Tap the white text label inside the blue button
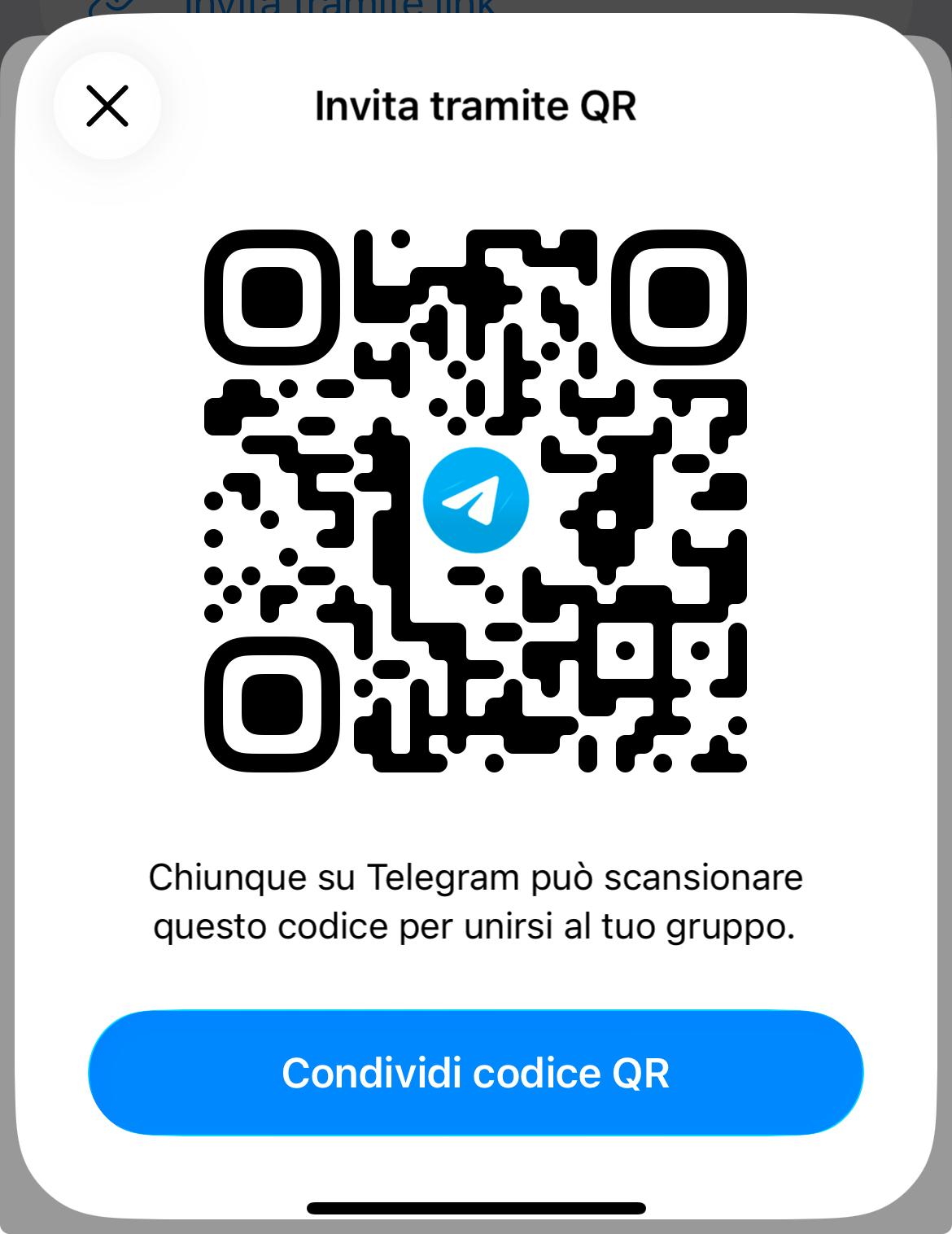Viewport: 952px width, 1234px height. click(476, 1073)
